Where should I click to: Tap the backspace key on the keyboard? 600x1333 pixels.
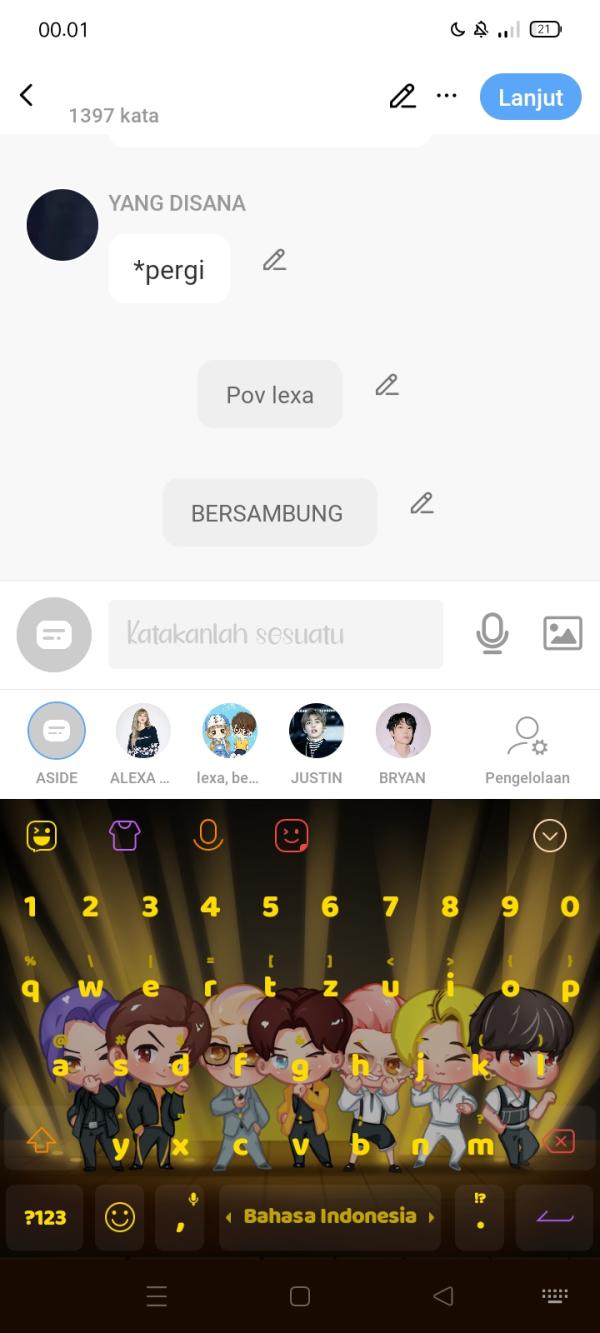tap(560, 1141)
